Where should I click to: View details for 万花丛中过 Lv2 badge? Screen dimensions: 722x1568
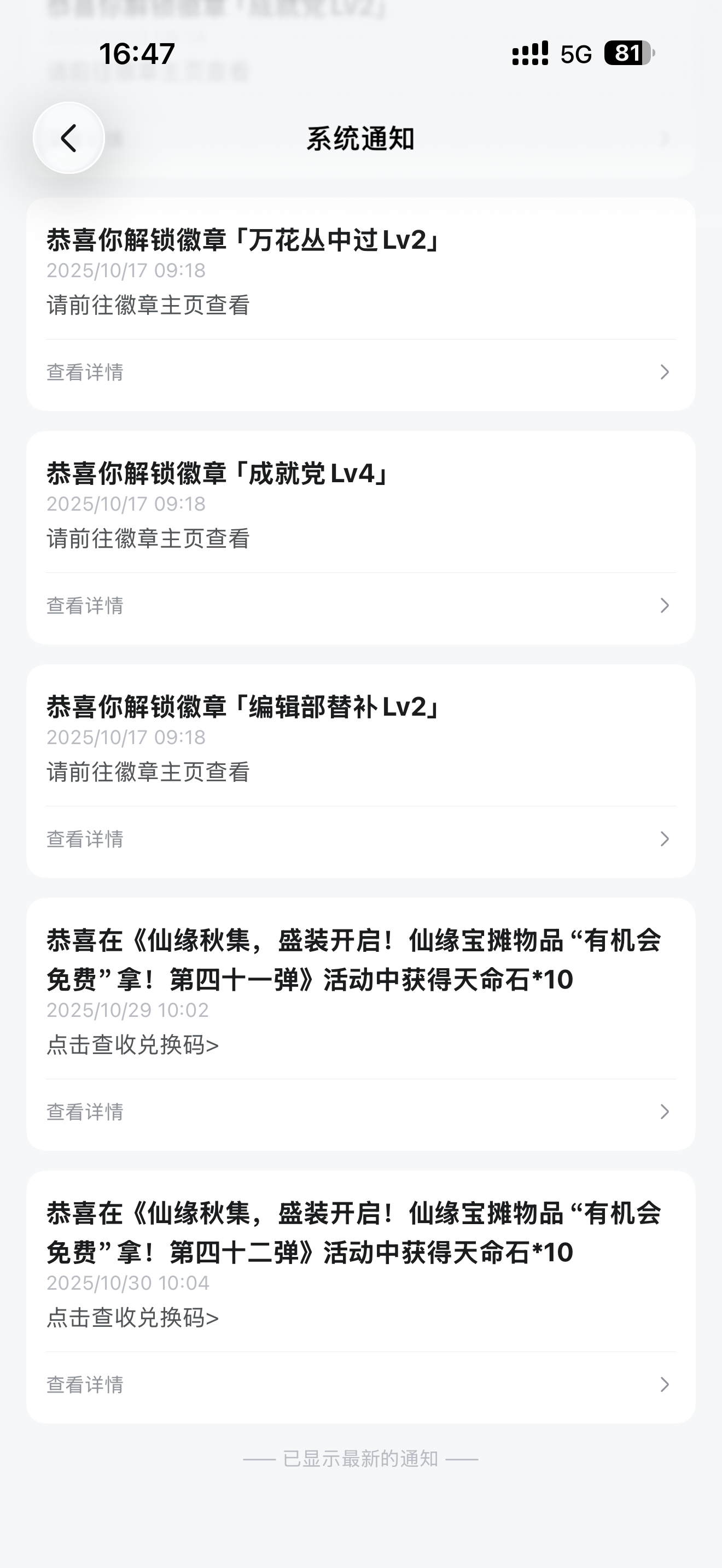(x=360, y=372)
